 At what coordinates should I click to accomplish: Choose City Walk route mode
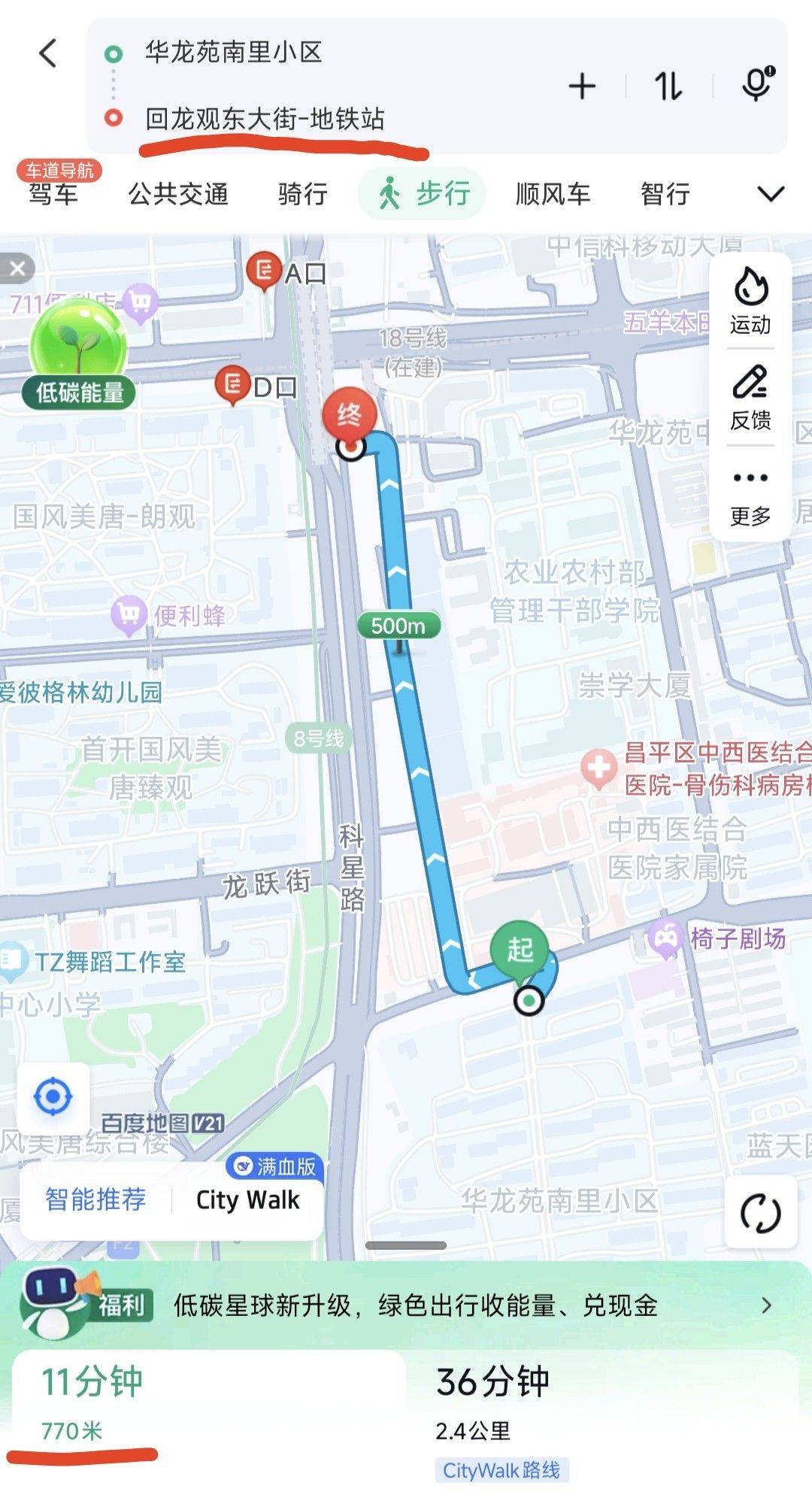coord(247,1200)
